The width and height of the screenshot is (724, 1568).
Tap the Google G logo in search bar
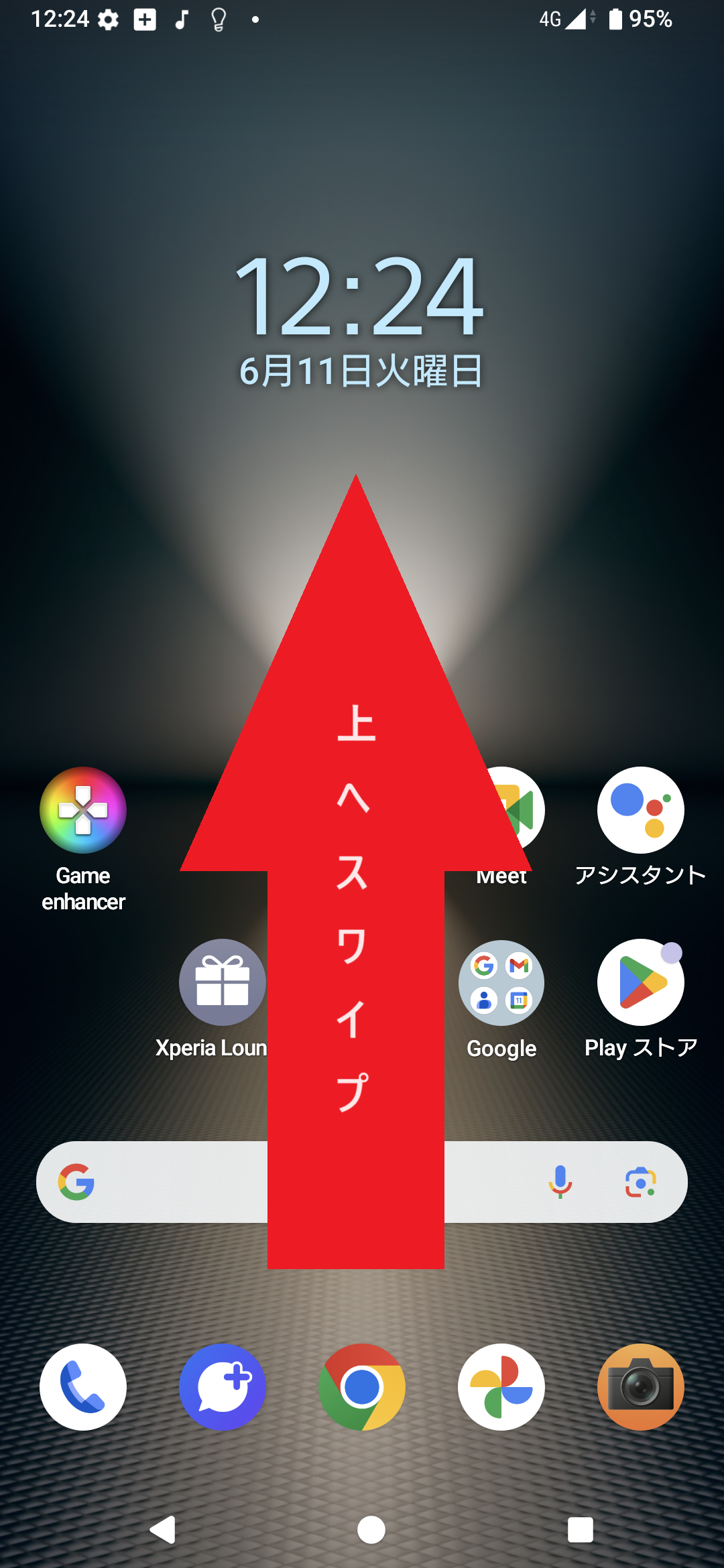coord(76,1183)
